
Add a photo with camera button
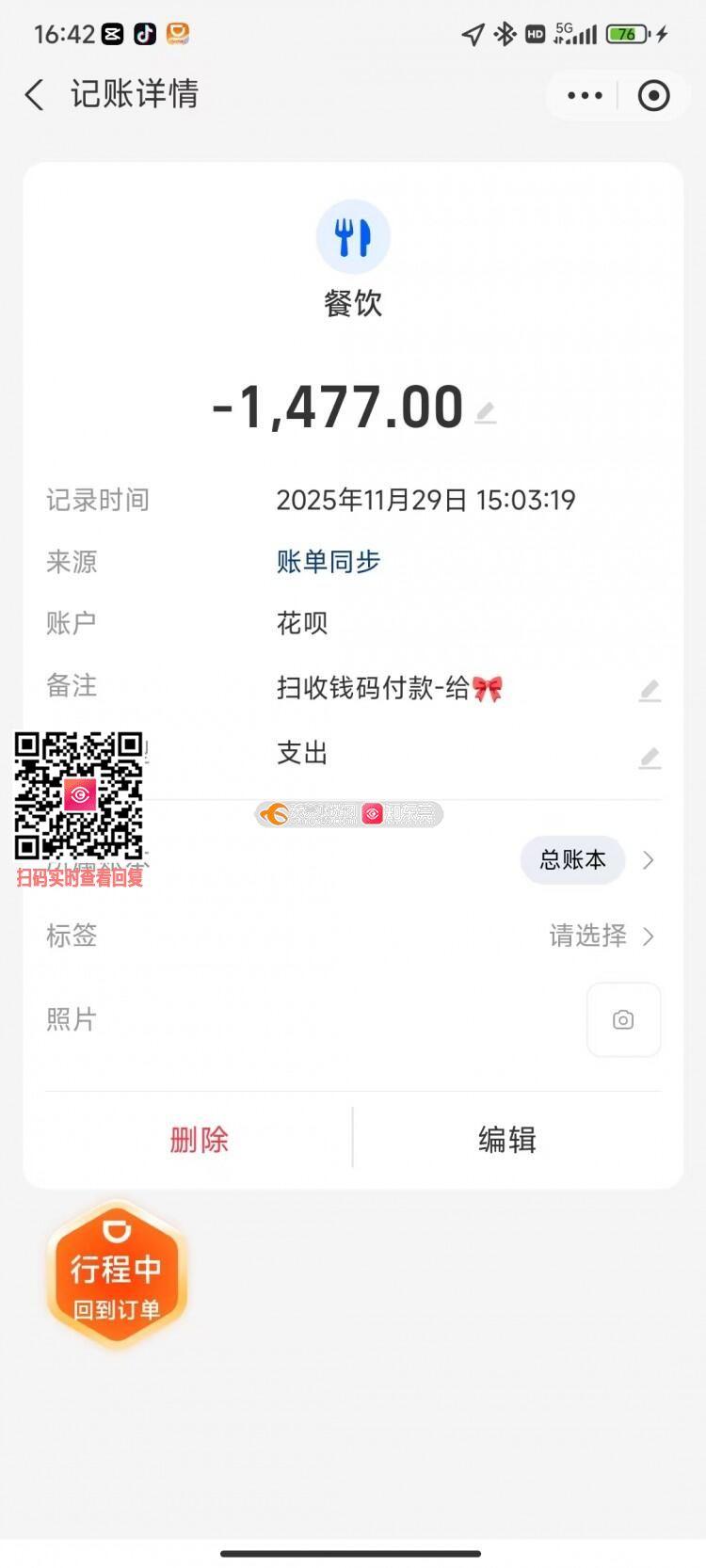point(623,1019)
